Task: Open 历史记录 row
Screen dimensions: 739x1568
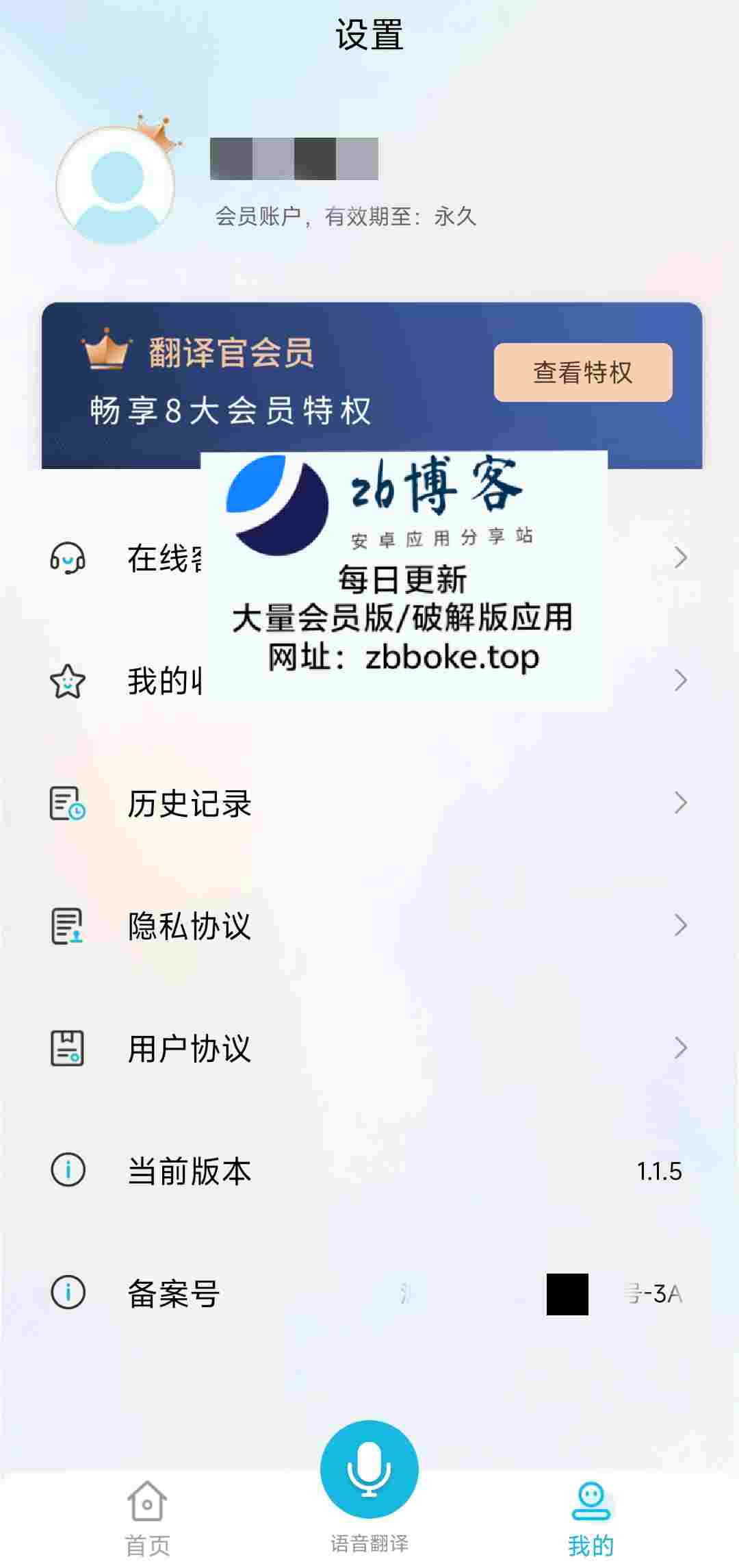Action: pyautogui.click(x=369, y=803)
